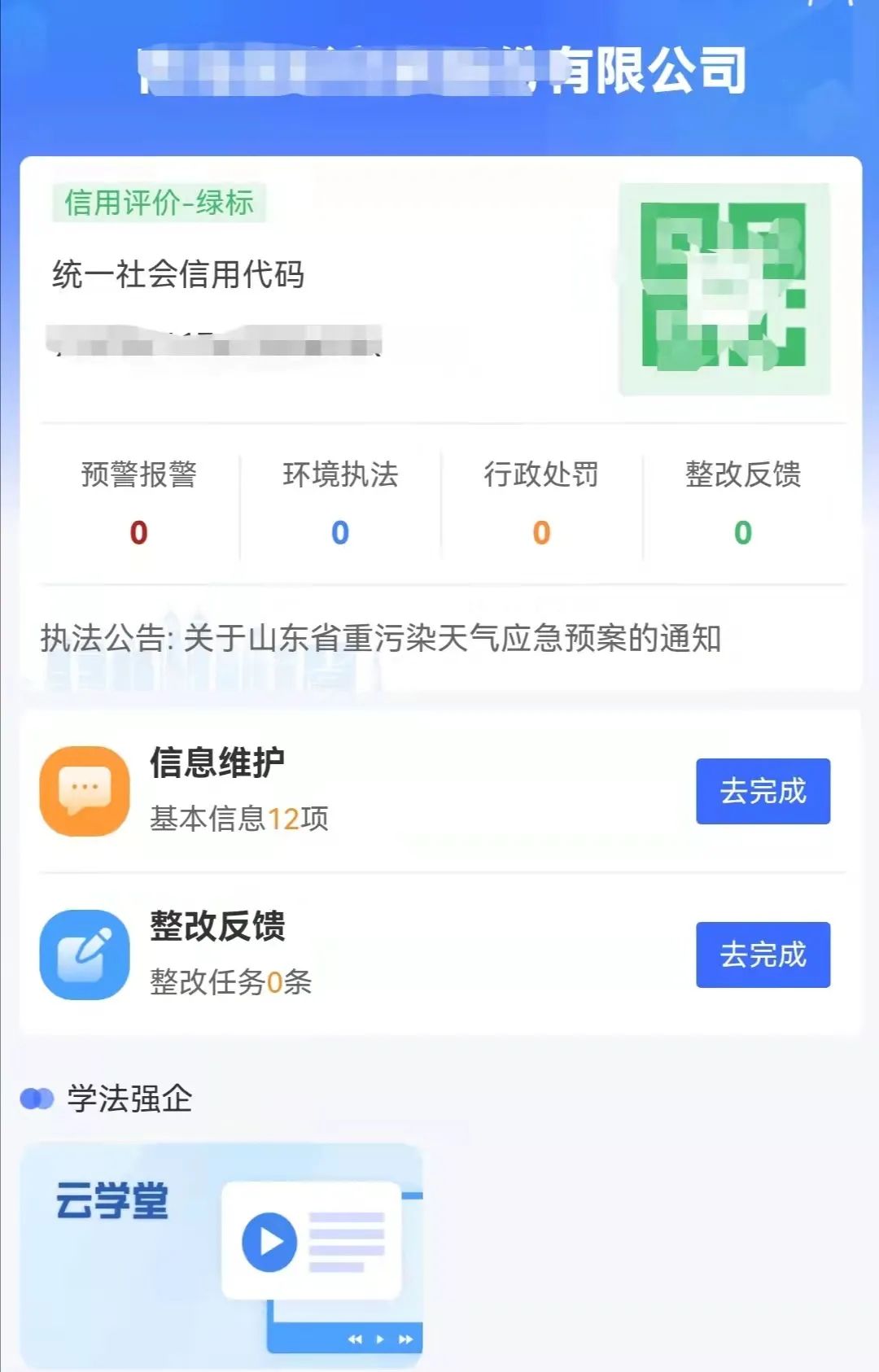
Task: Tap the 行政处罚 statistics entry
Action: click(540, 500)
